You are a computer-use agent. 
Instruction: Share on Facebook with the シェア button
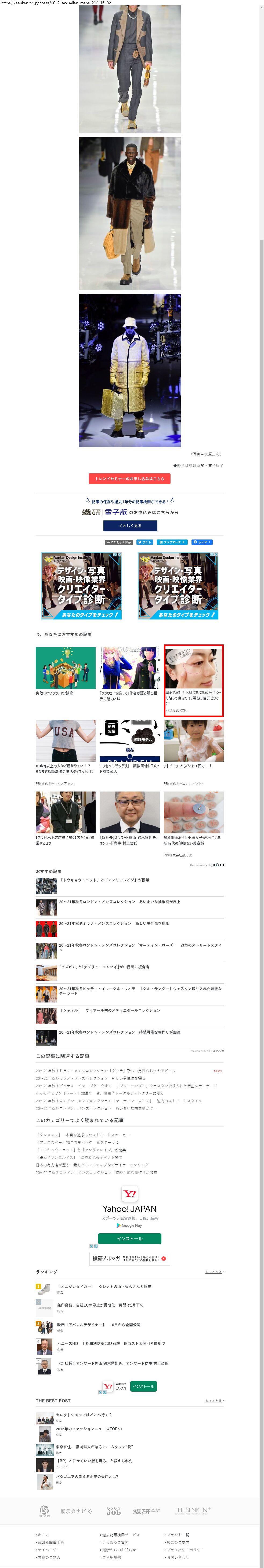(202, 542)
